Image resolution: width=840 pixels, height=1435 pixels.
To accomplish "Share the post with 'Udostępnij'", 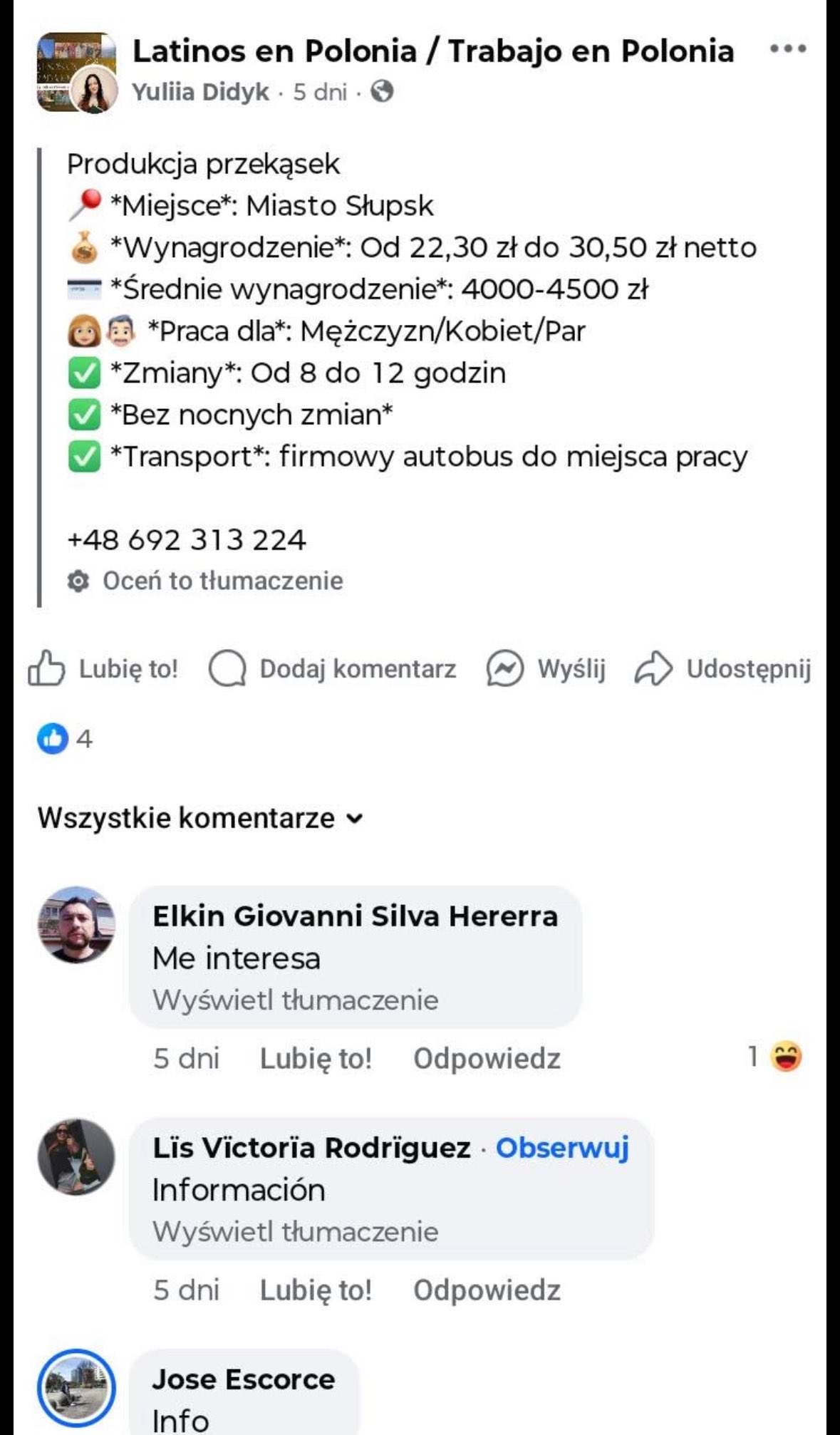I will pos(722,669).
